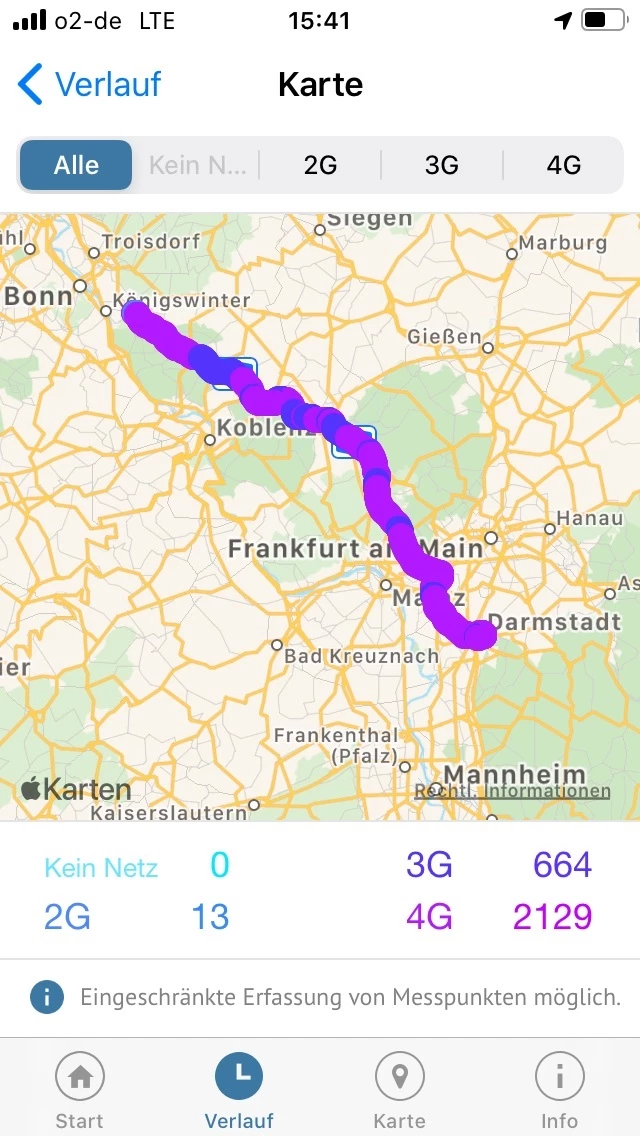Select the Alle segment

click(76, 165)
